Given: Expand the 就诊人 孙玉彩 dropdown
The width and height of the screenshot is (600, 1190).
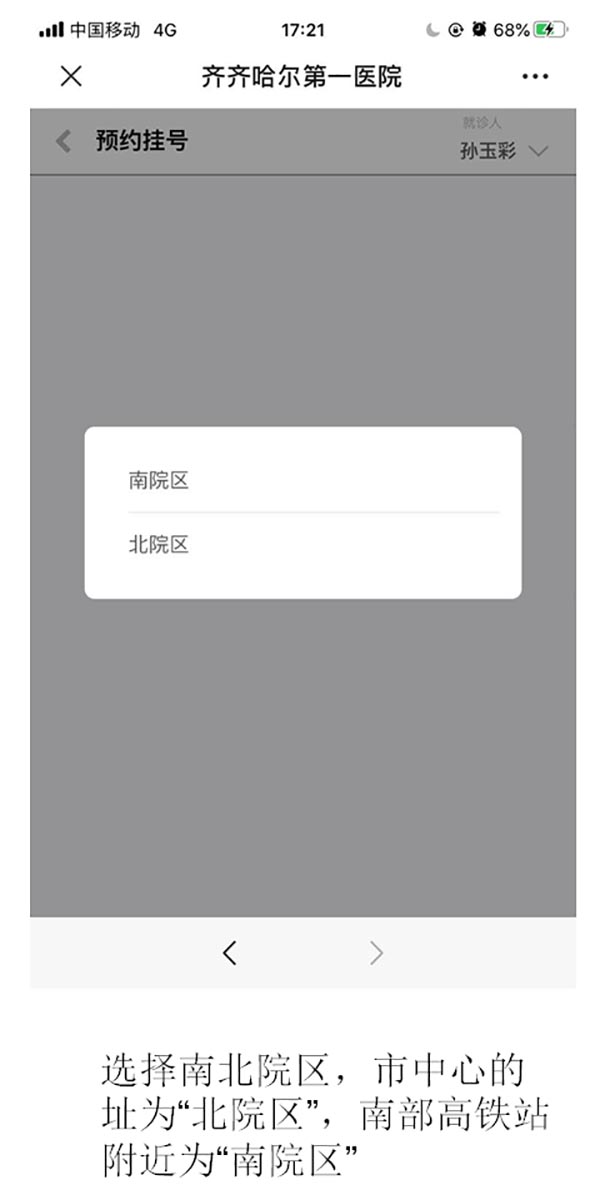Looking at the screenshot, I should (504, 141).
